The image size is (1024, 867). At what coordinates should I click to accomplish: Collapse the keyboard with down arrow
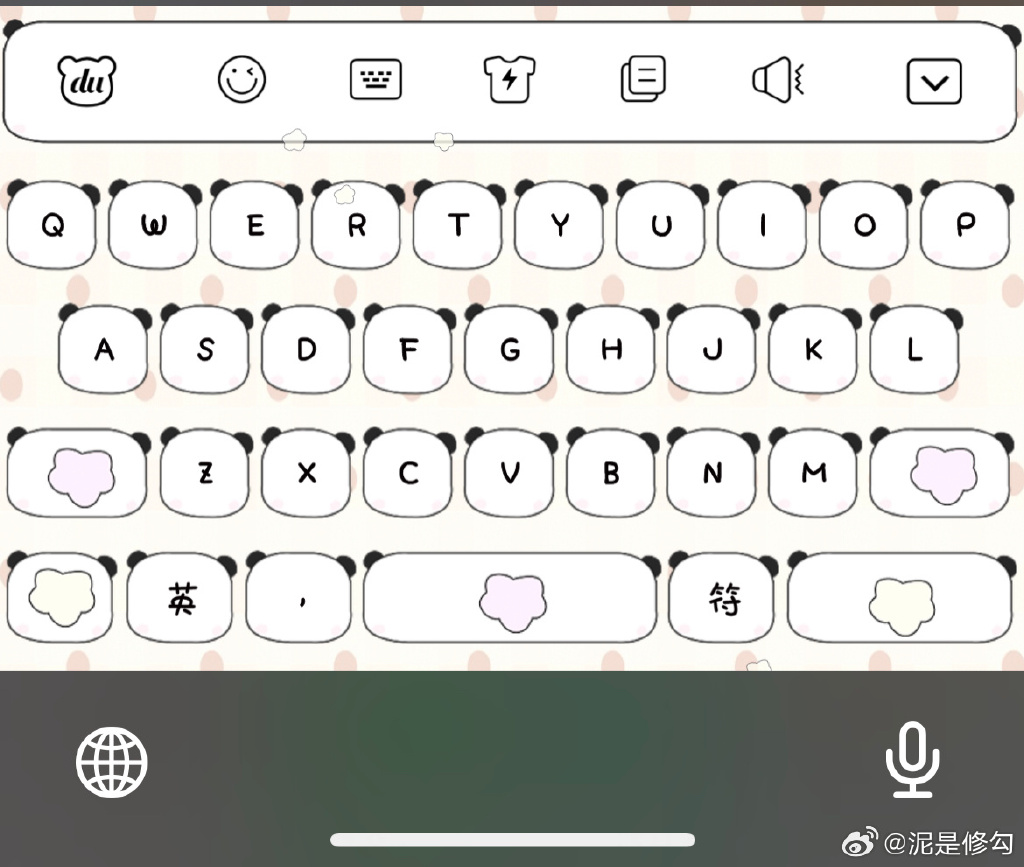tap(934, 82)
